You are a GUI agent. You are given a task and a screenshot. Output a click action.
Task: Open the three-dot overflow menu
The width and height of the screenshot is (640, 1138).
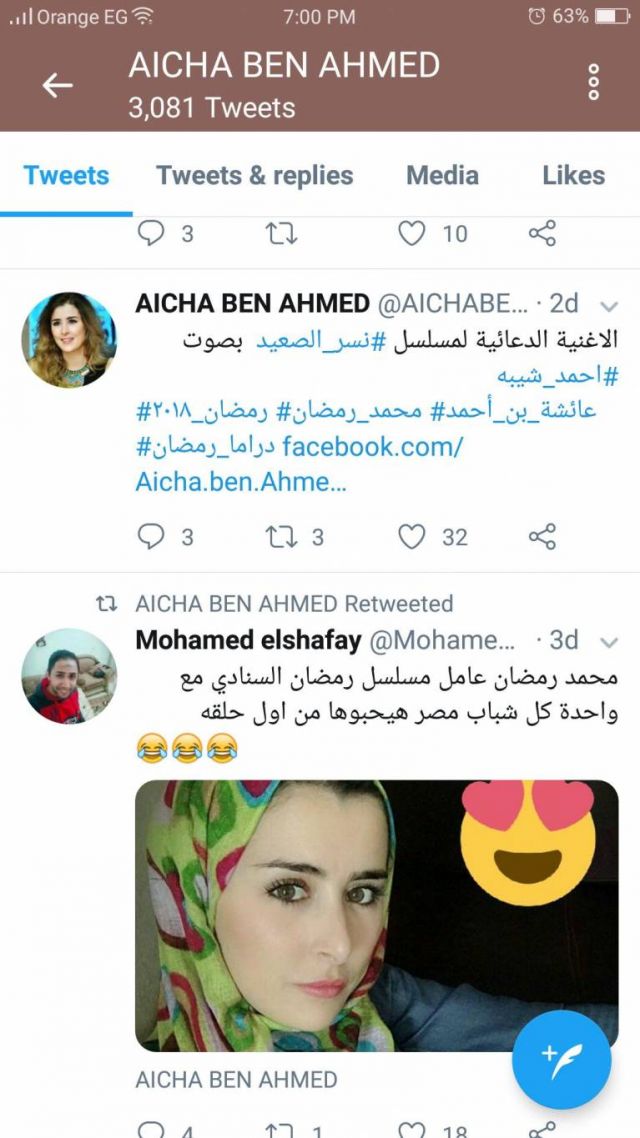(593, 82)
